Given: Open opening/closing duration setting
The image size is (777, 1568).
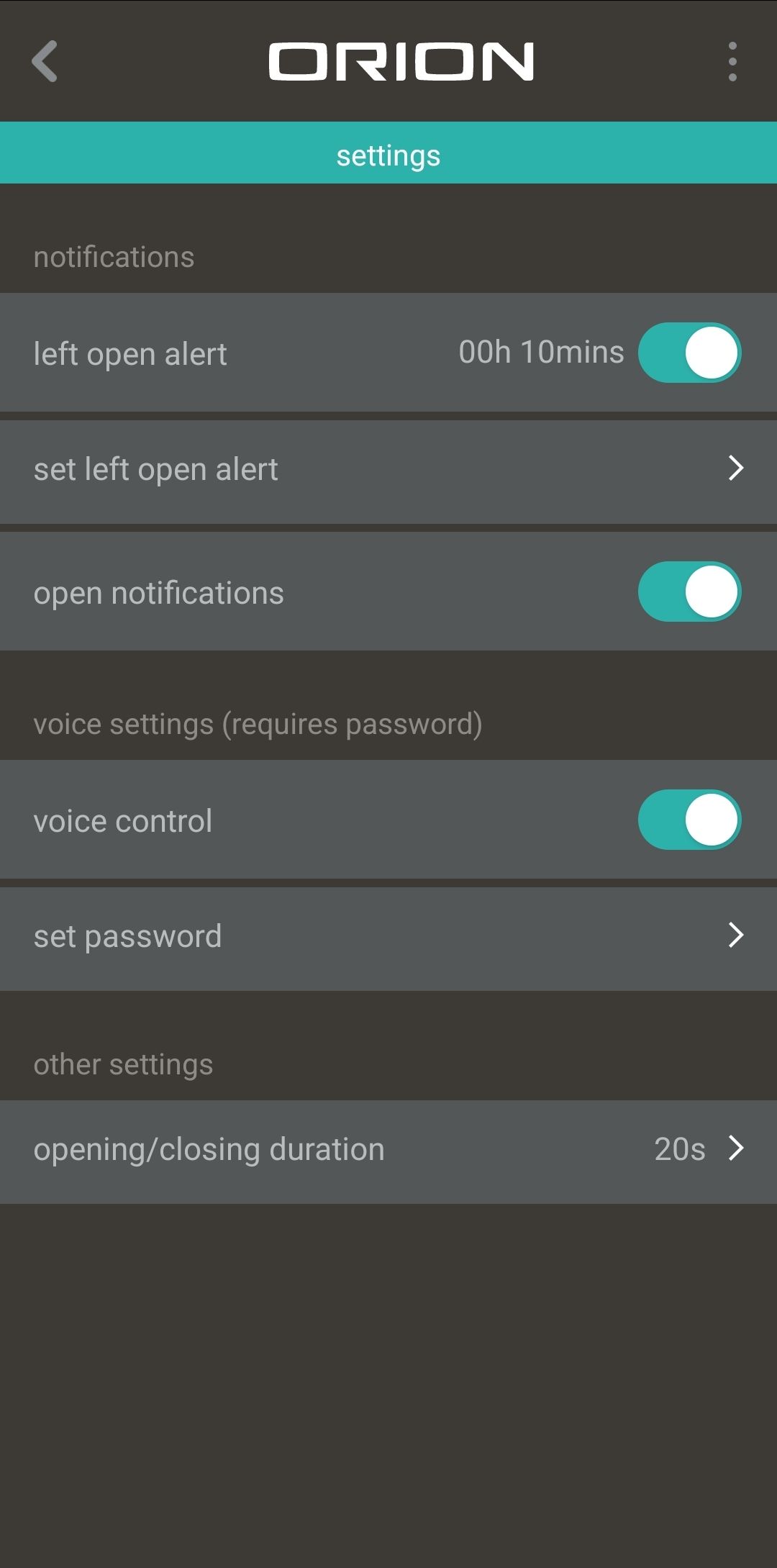Looking at the screenshot, I should point(388,1150).
